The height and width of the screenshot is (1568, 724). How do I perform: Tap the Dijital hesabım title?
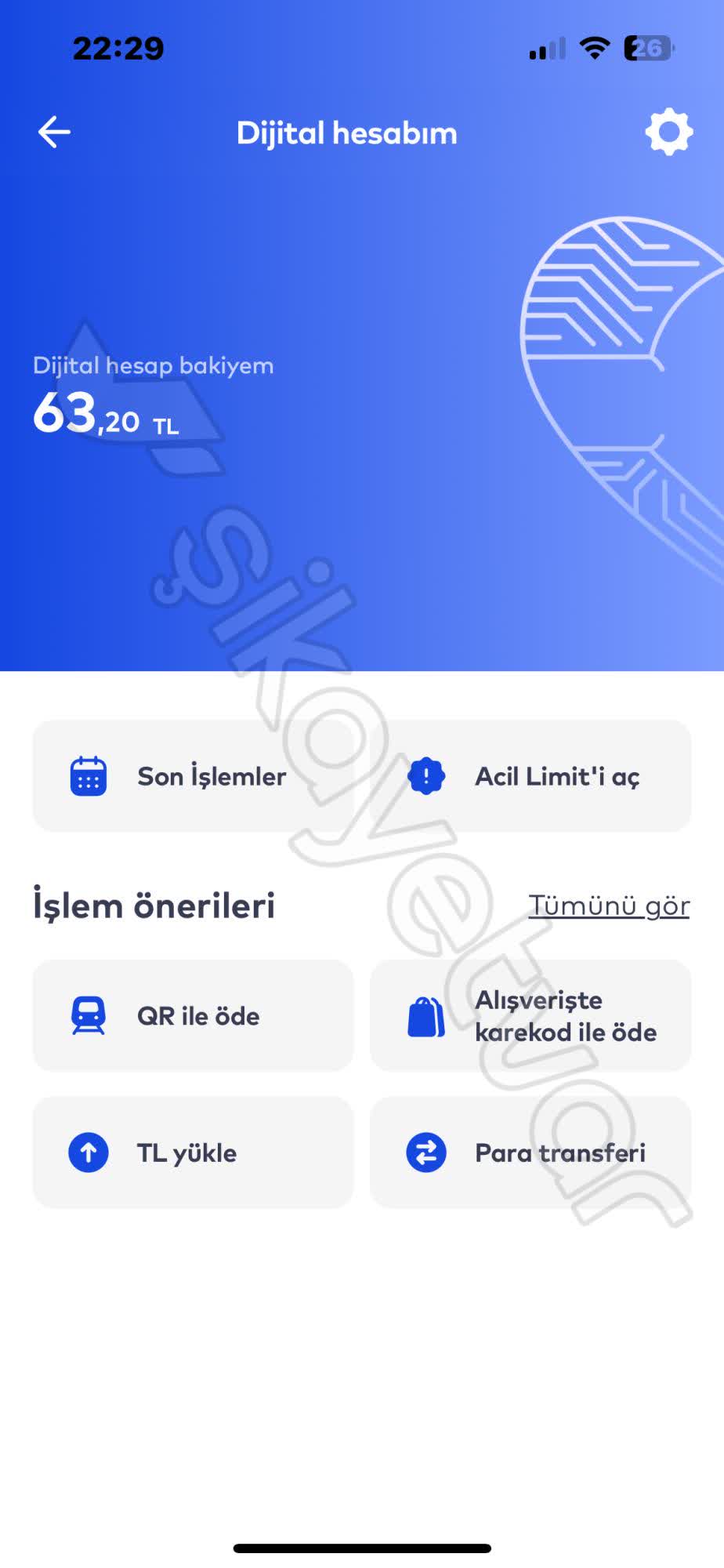click(348, 132)
